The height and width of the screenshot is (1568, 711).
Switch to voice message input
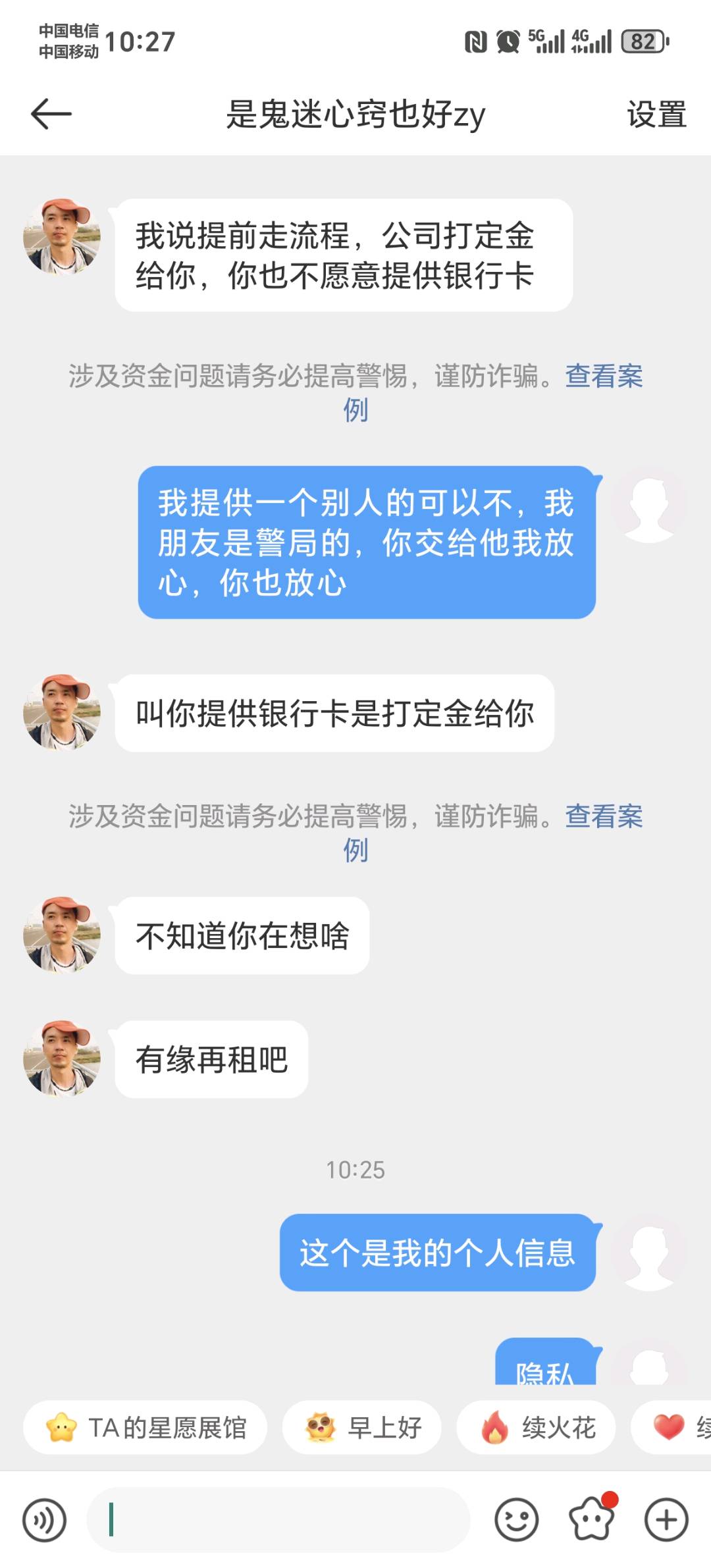coord(44,1520)
